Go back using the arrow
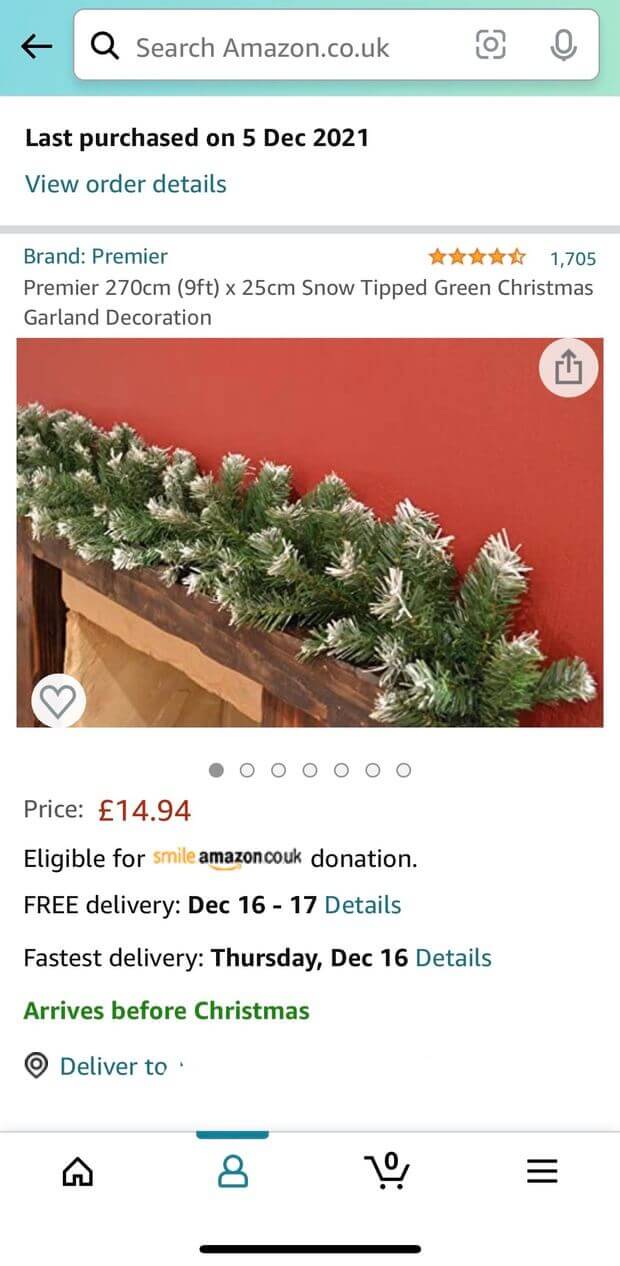The width and height of the screenshot is (620, 1266). 36,46
